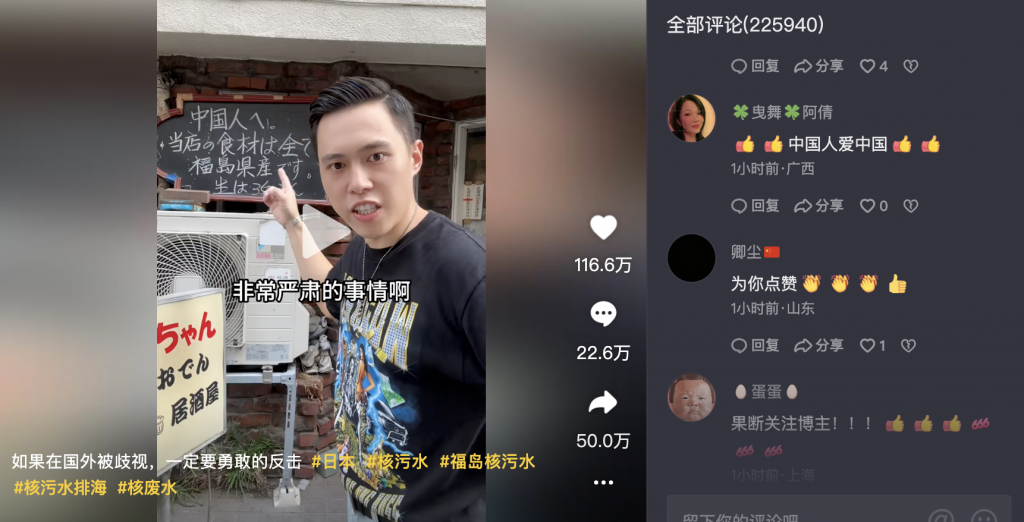
Task: Open the three-dot more options menu
Action: coord(603,482)
